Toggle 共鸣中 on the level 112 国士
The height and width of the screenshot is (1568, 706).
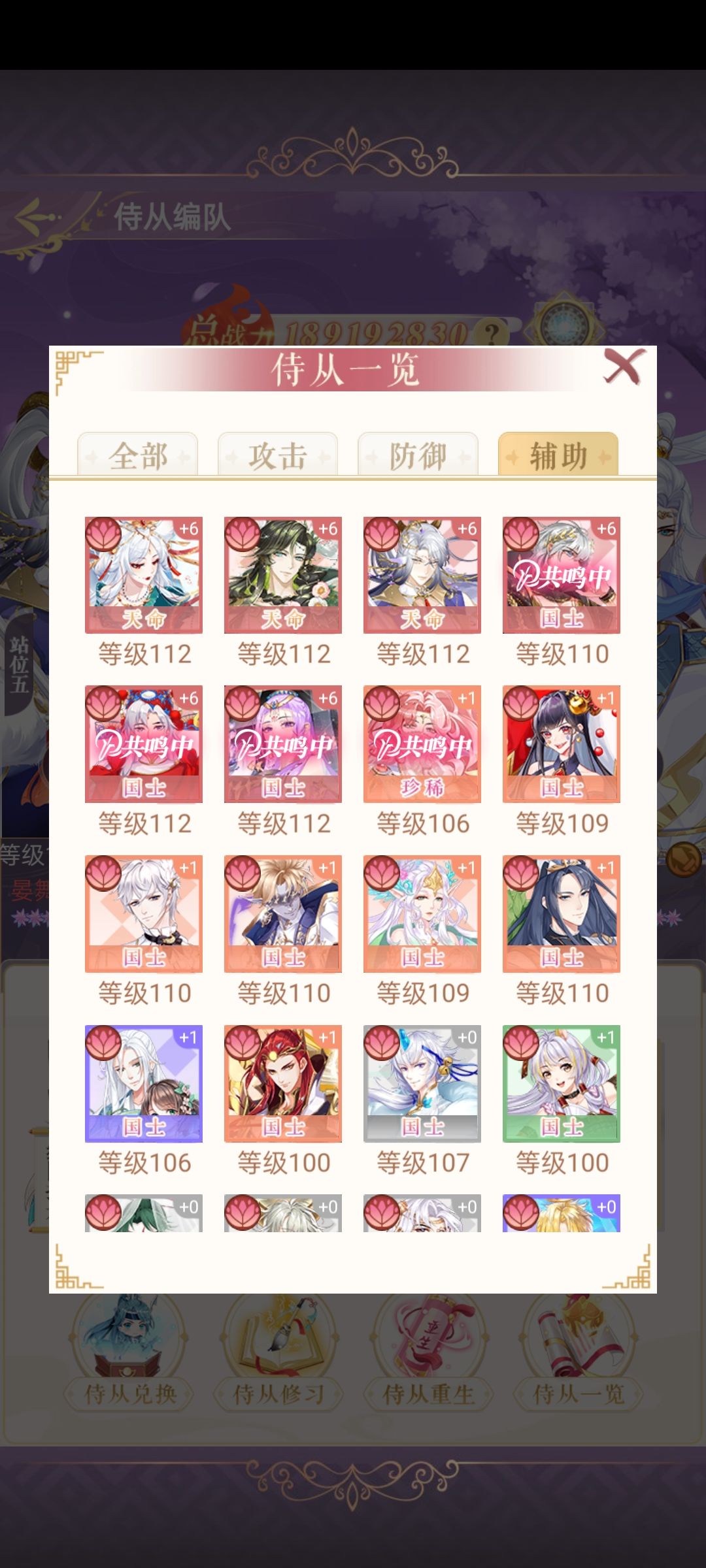click(143, 745)
